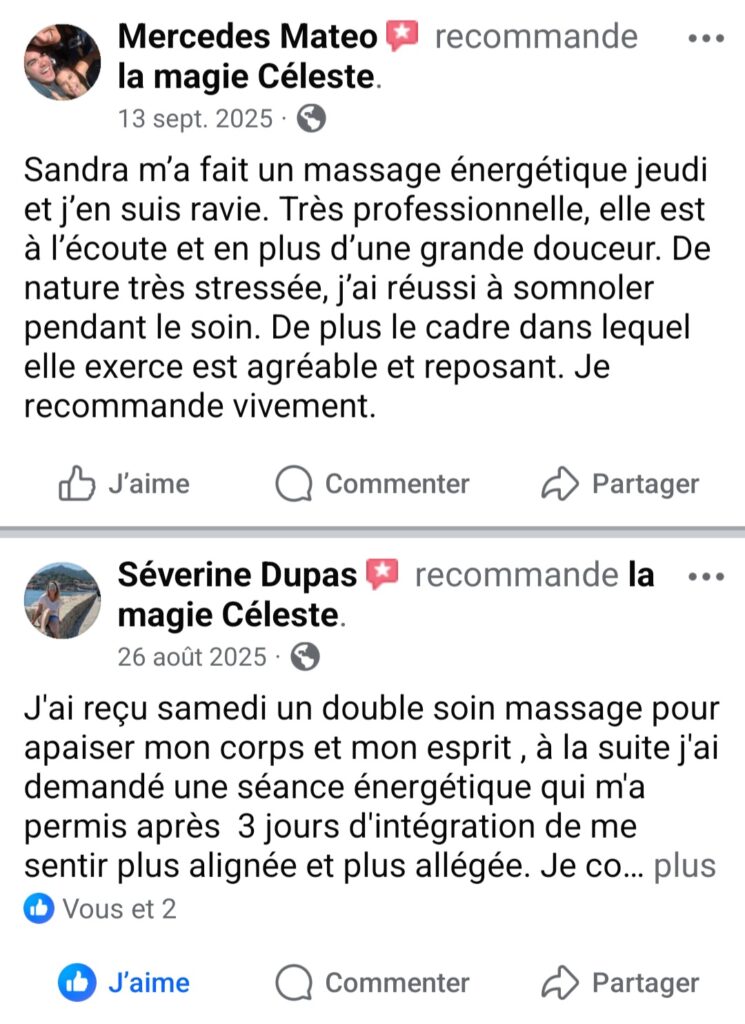View reactions "Vous et 2"
This screenshot has width=745, height=1024.
pyautogui.click(x=100, y=909)
